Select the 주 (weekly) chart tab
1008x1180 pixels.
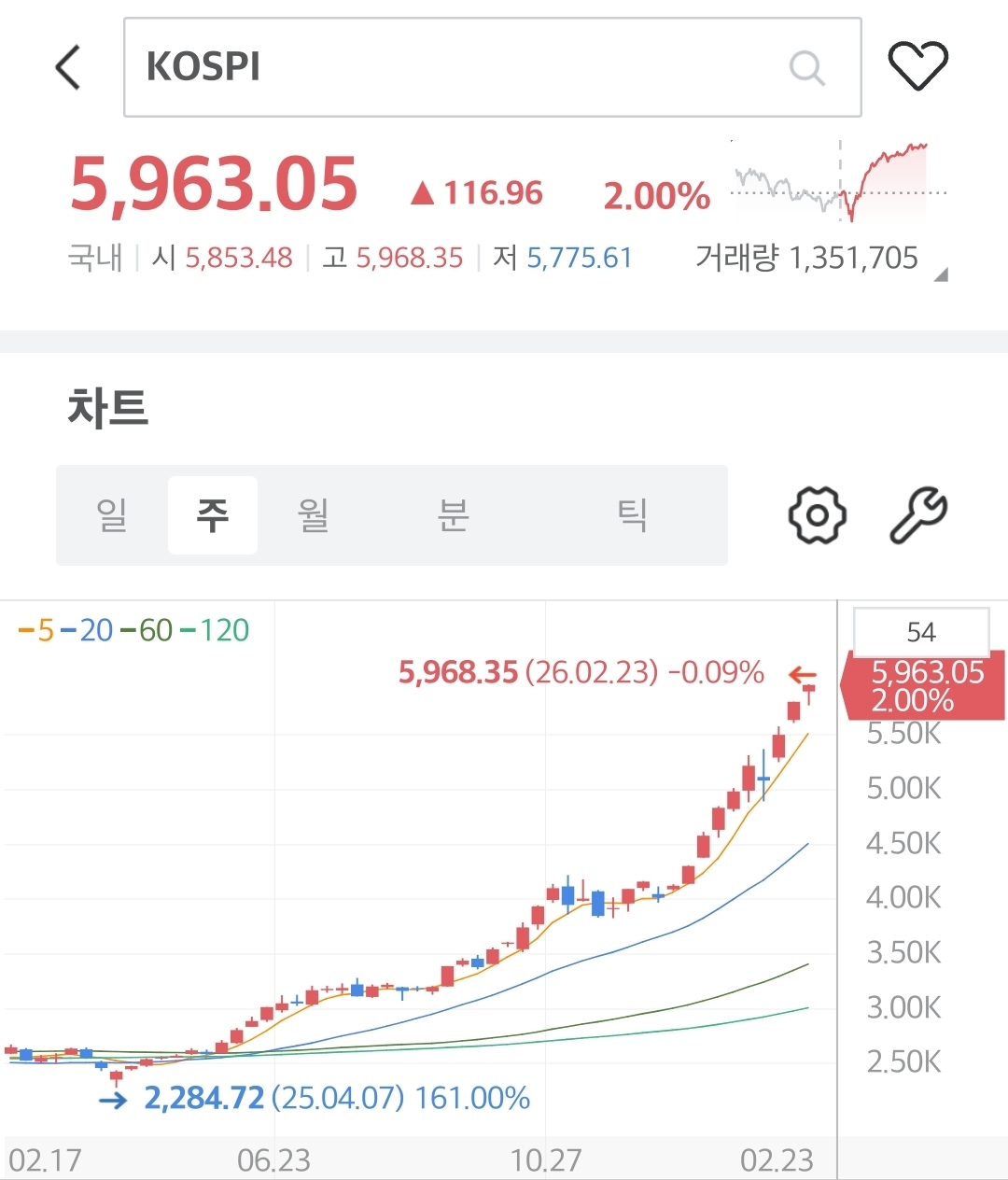(x=213, y=514)
